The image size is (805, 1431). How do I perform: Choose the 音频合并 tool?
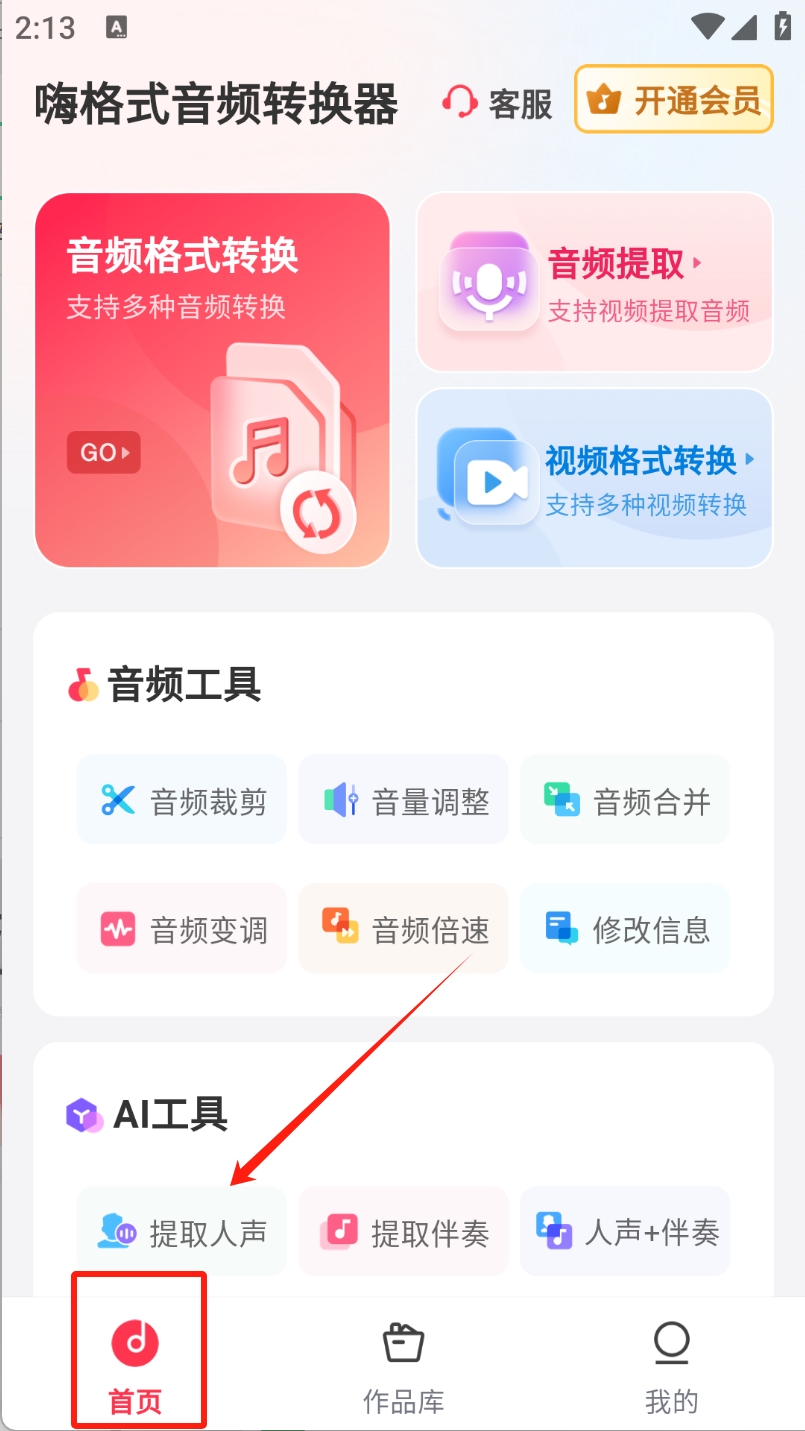625,800
